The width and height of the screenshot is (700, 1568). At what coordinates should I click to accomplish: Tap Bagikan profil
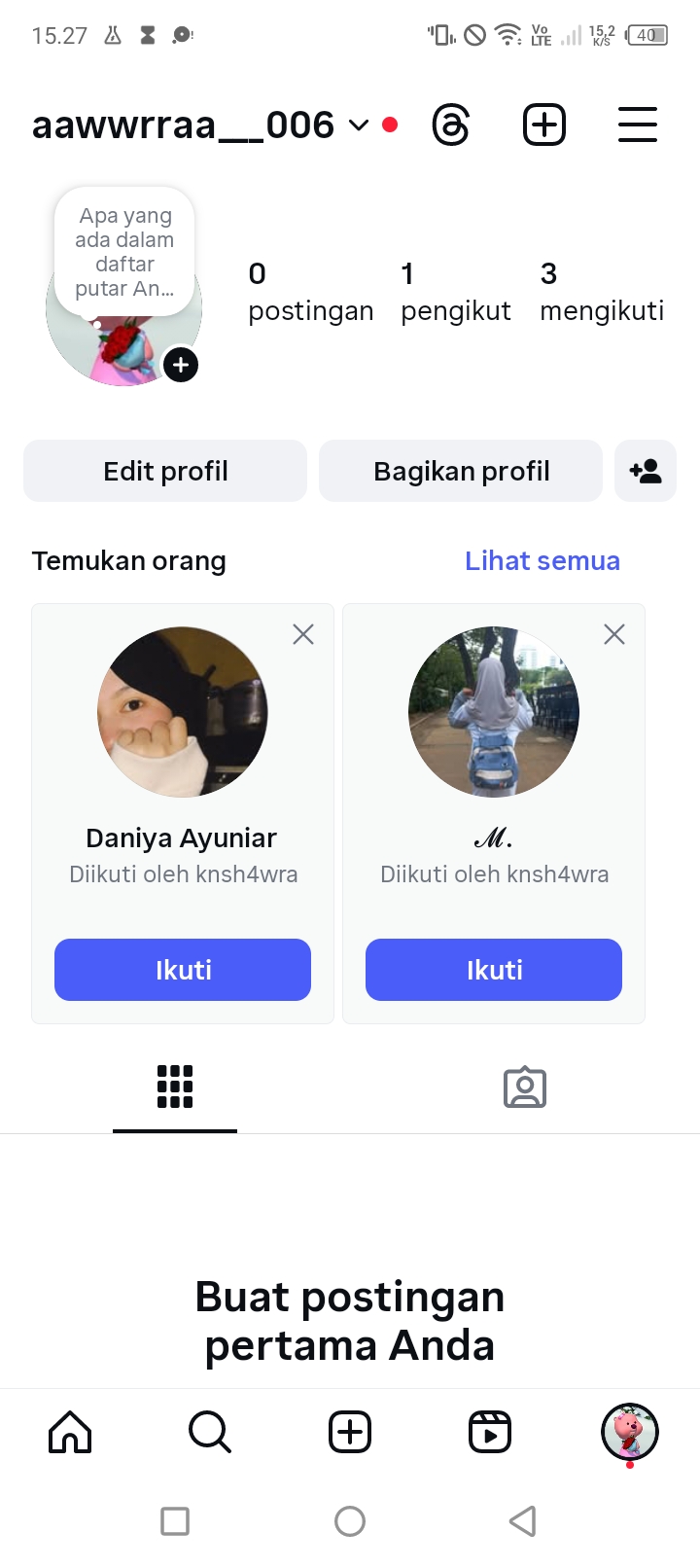click(x=461, y=472)
